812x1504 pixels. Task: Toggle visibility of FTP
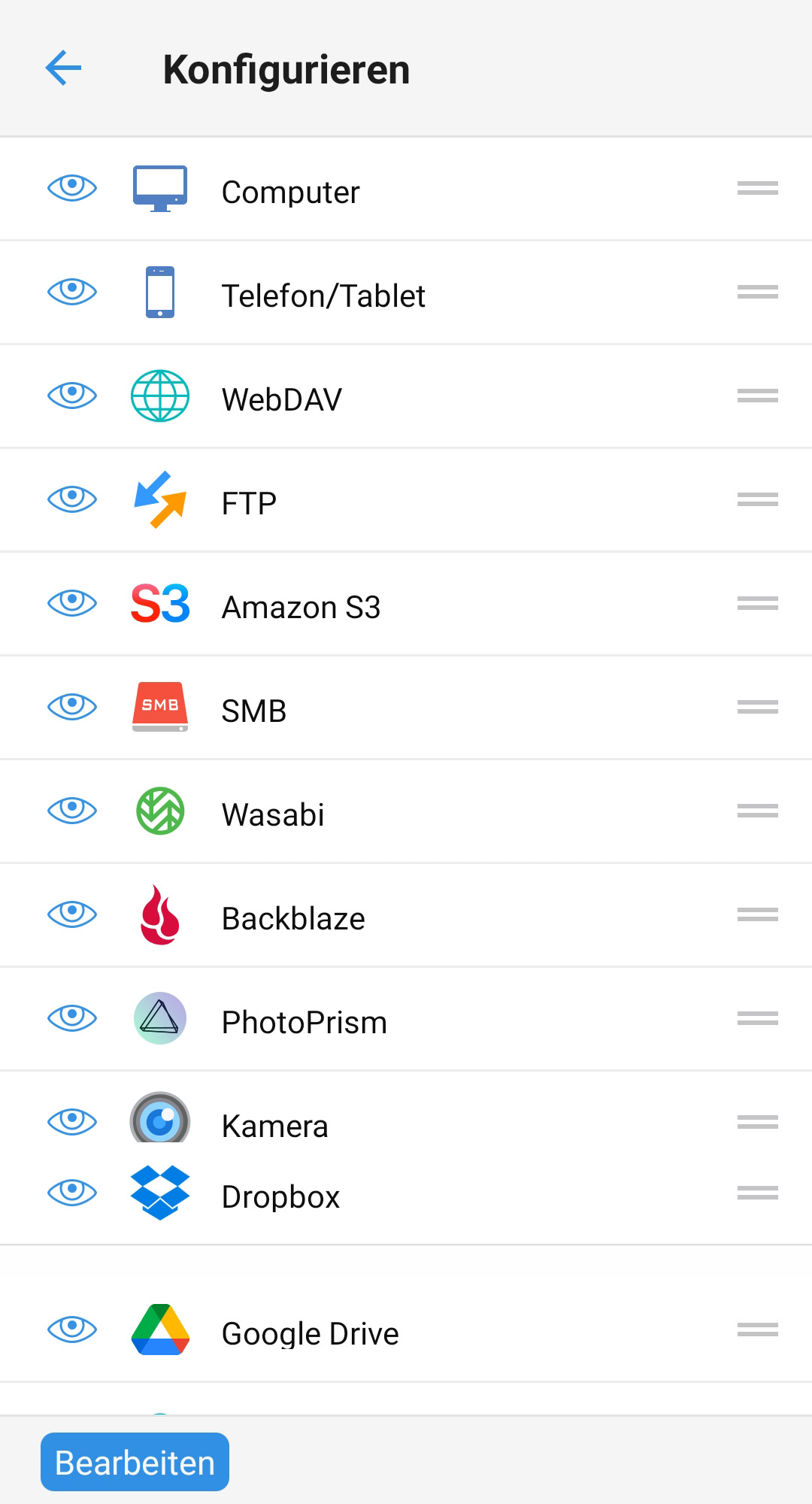[x=72, y=499]
